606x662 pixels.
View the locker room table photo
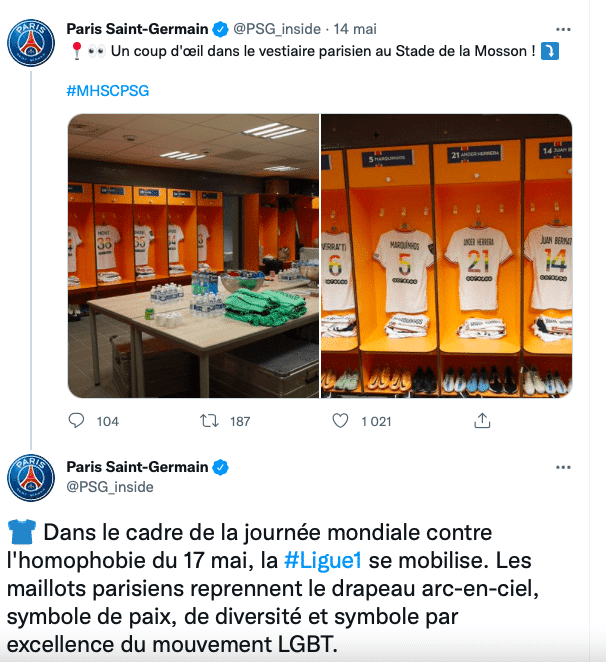(193, 256)
